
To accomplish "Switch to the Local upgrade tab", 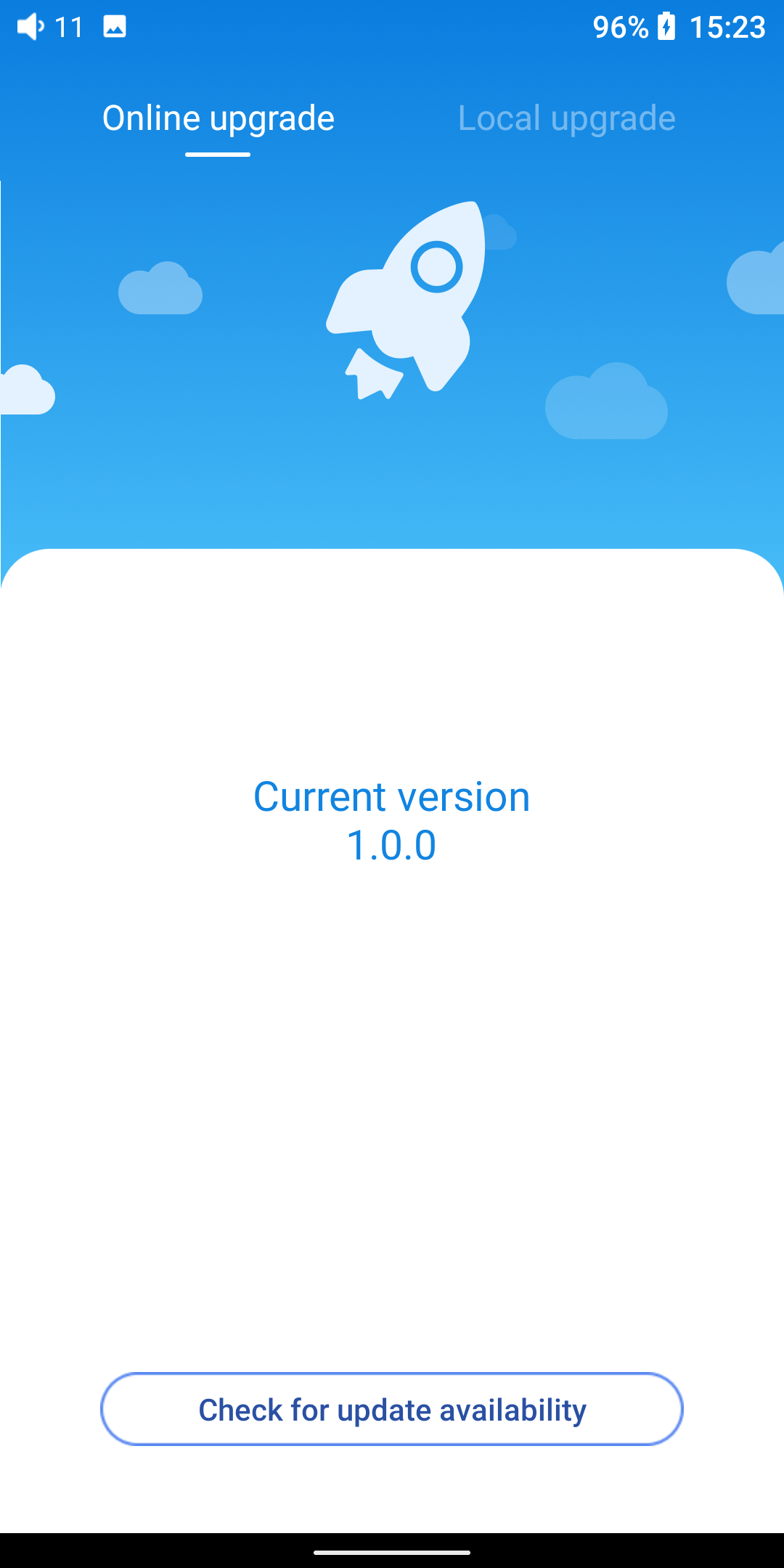I will [566, 118].
